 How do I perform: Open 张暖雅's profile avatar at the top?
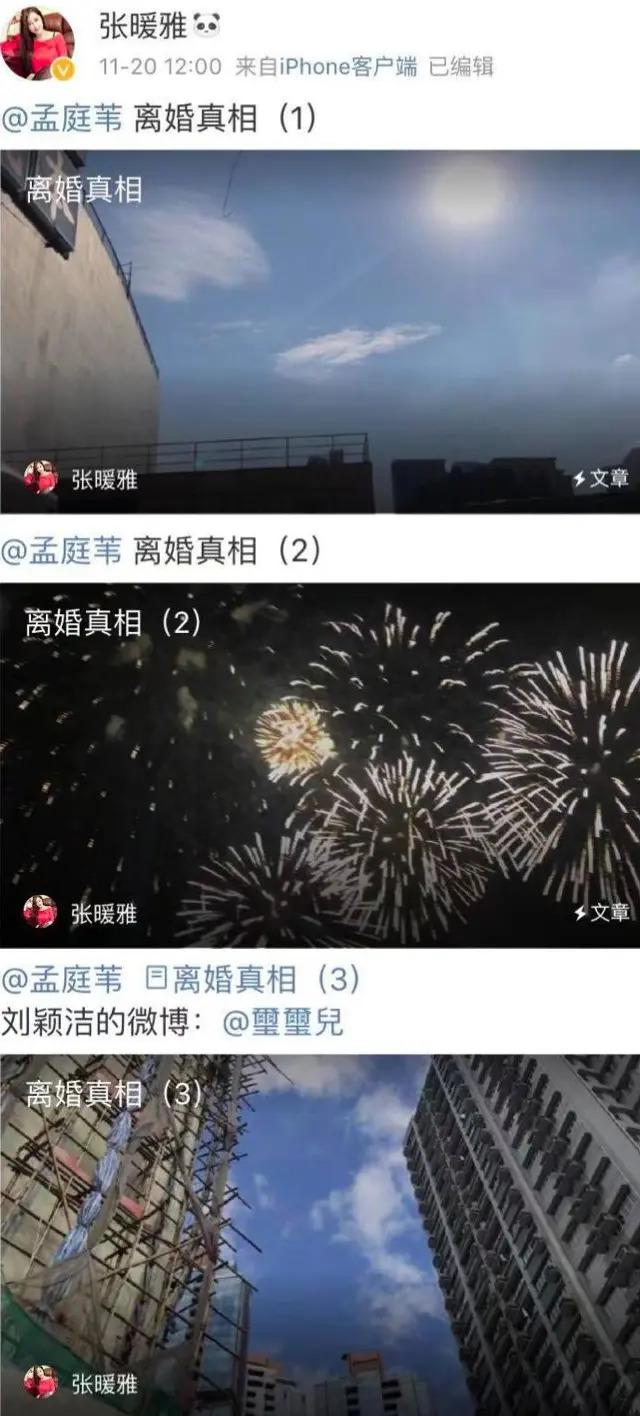38,43
